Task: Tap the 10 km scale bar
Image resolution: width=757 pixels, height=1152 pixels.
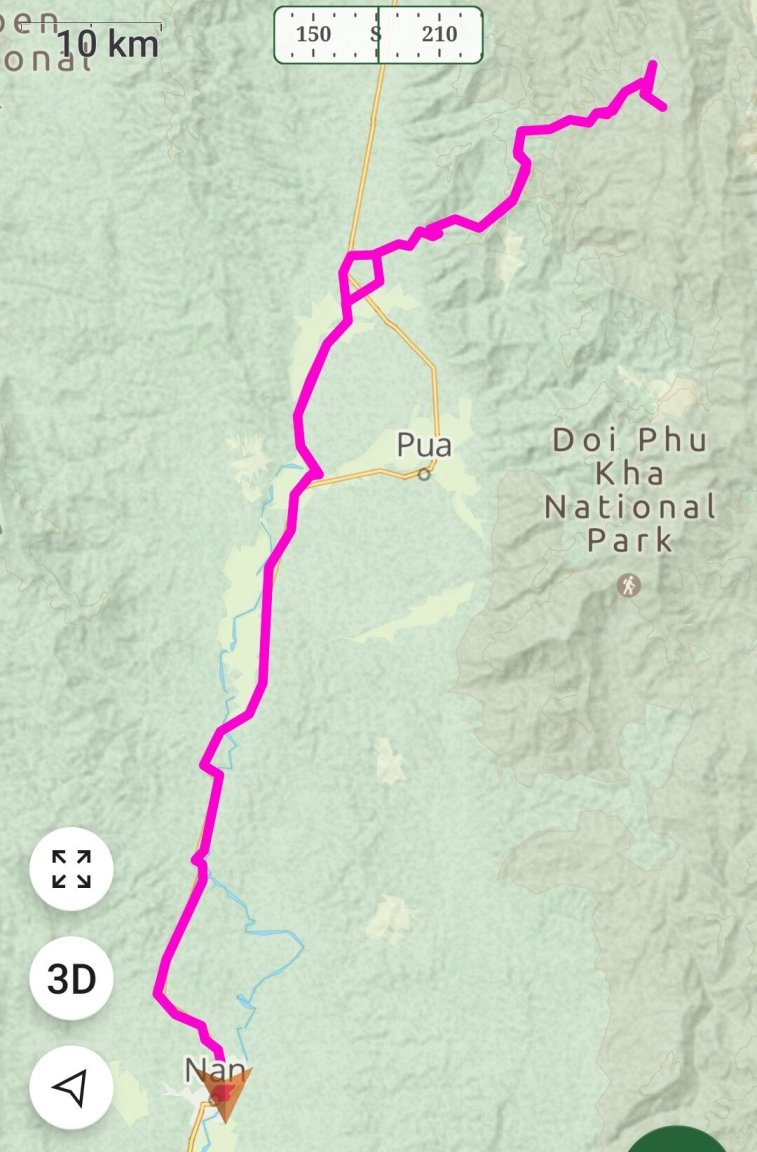Action: 105,42
